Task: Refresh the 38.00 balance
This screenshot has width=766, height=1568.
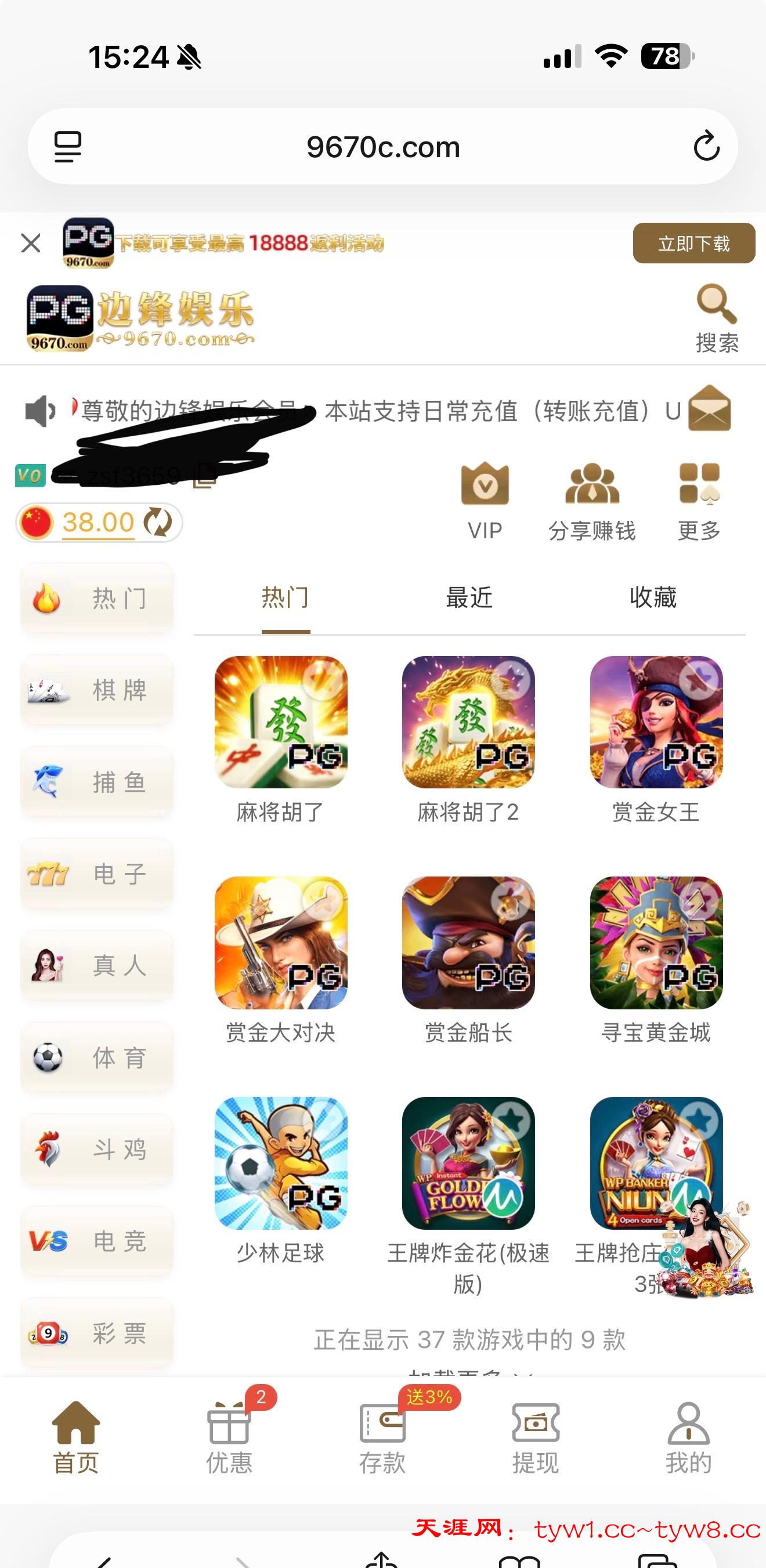Action: pyautogui.click(x=158, y=522)
